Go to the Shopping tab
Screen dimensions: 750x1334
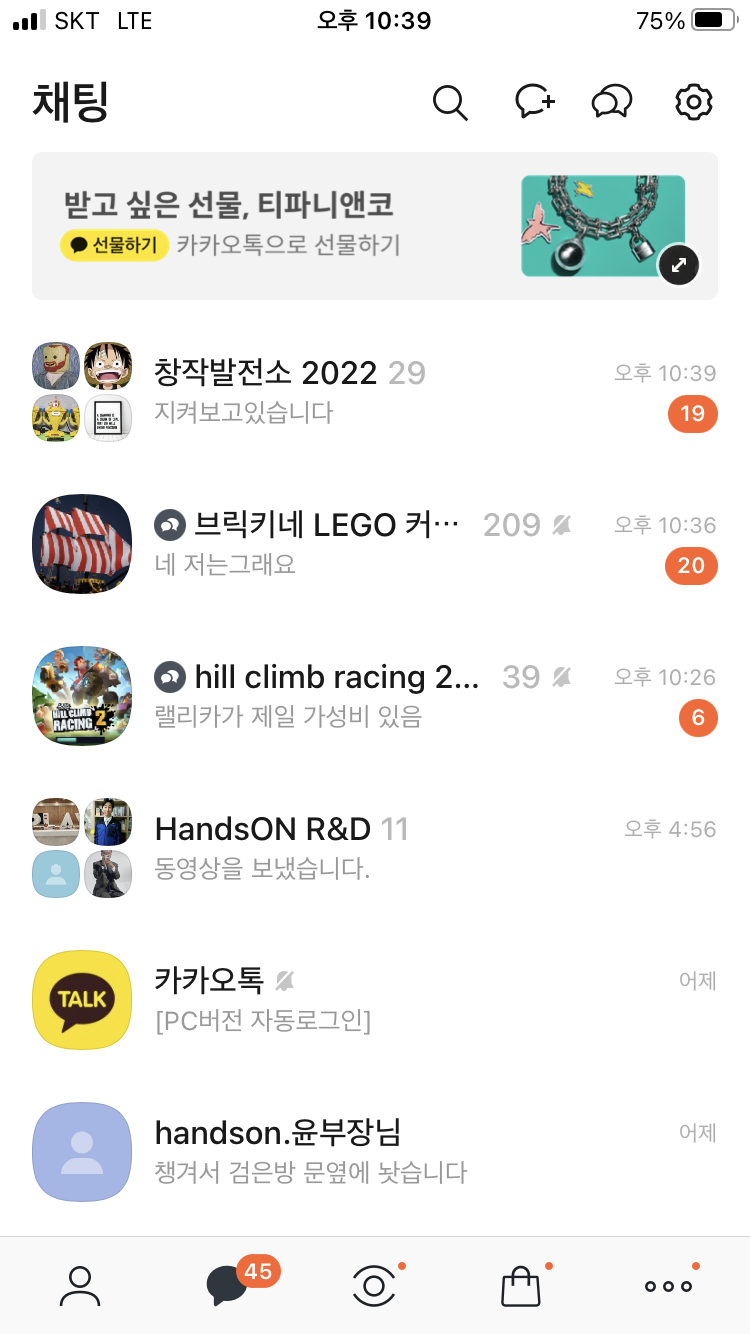pos(521,1286)
